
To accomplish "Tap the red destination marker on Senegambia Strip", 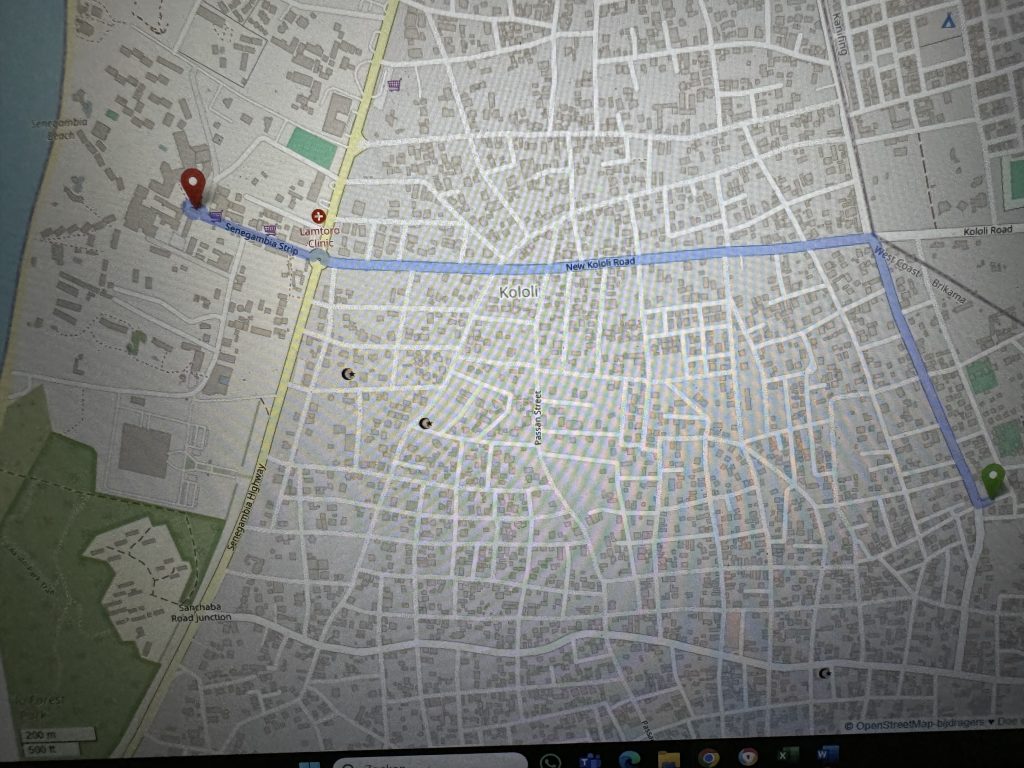I will [x=192, y=186].
